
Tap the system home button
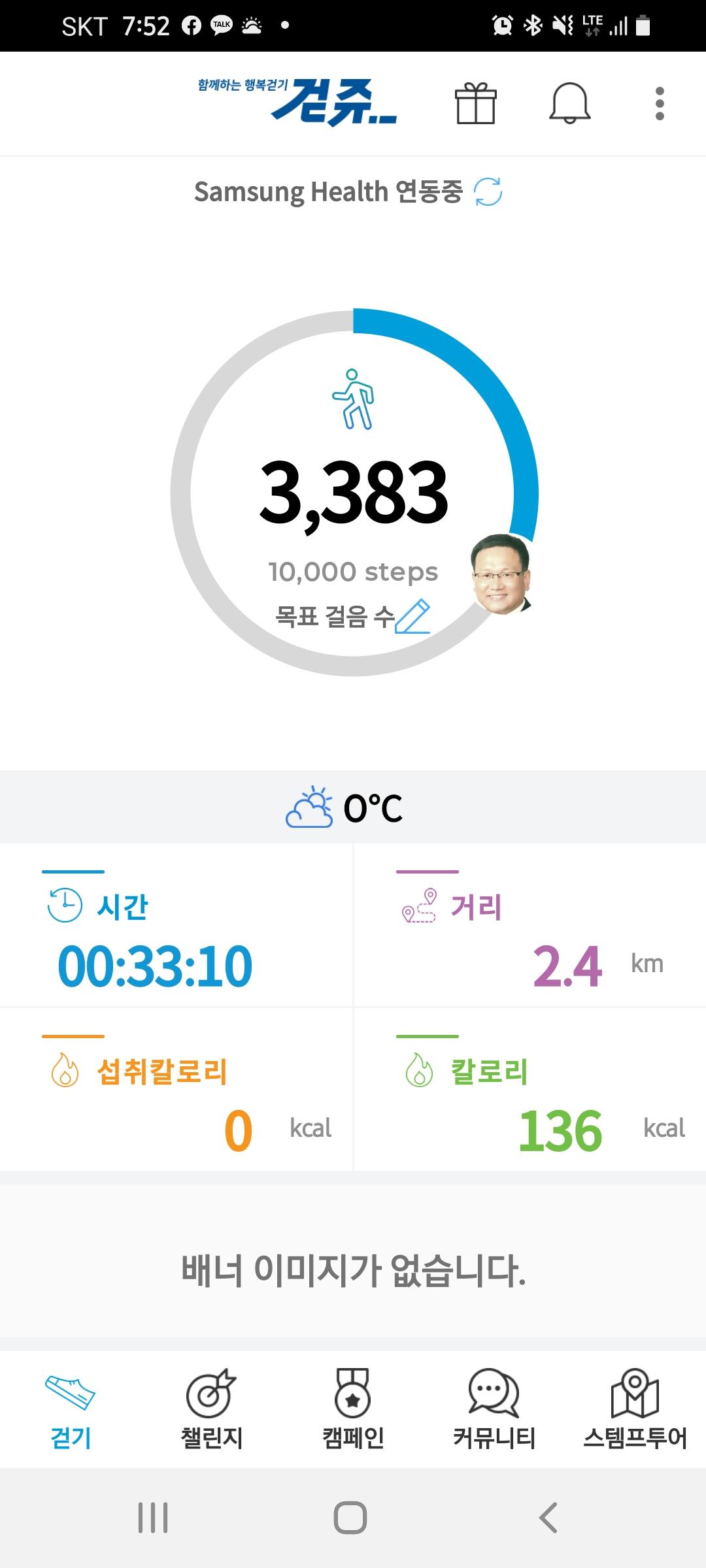click(350, 1517)
